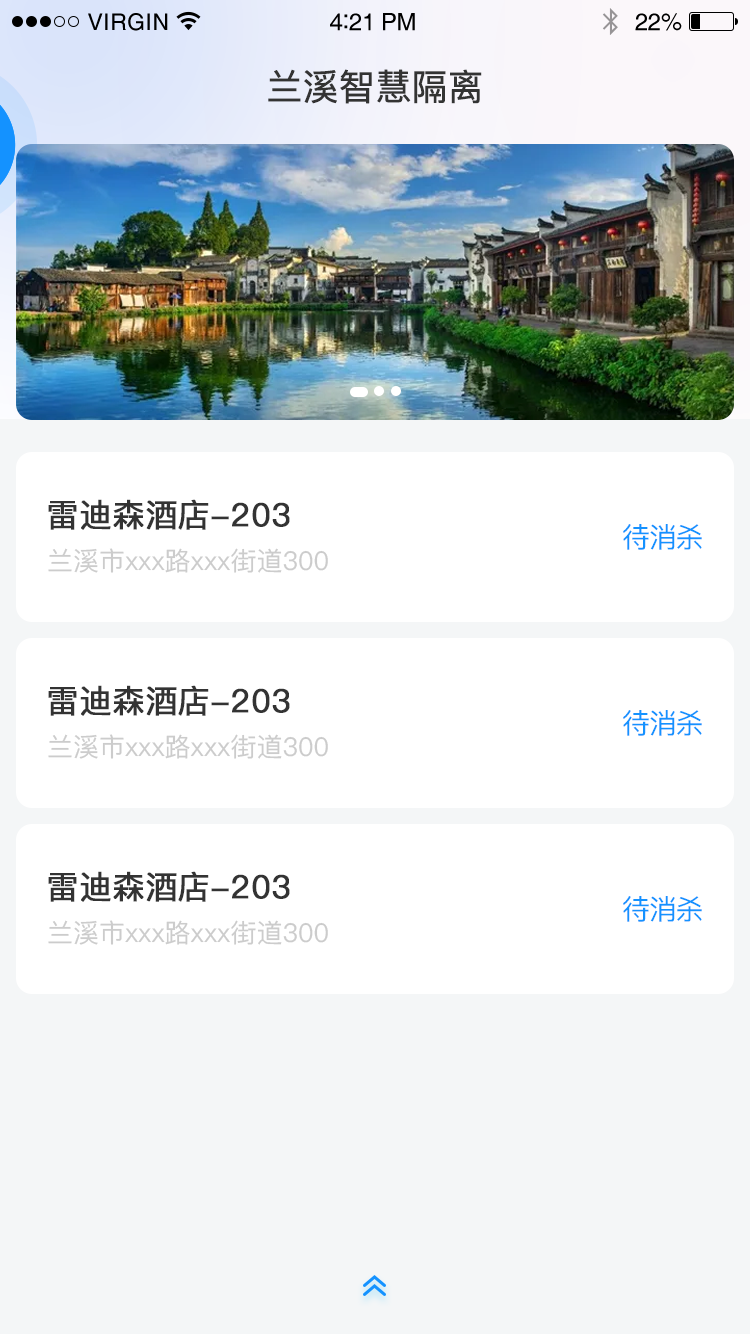Collapse the list using the bottom chevron

375,1286
